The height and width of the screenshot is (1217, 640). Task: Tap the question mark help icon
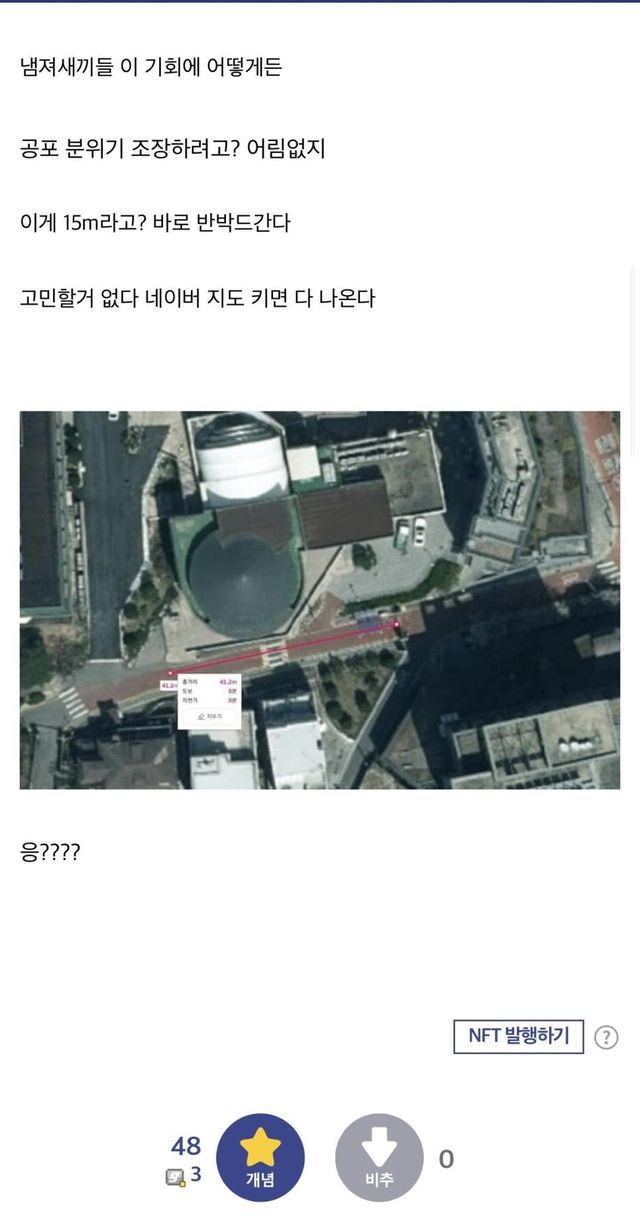click(x=606, y=1037)
